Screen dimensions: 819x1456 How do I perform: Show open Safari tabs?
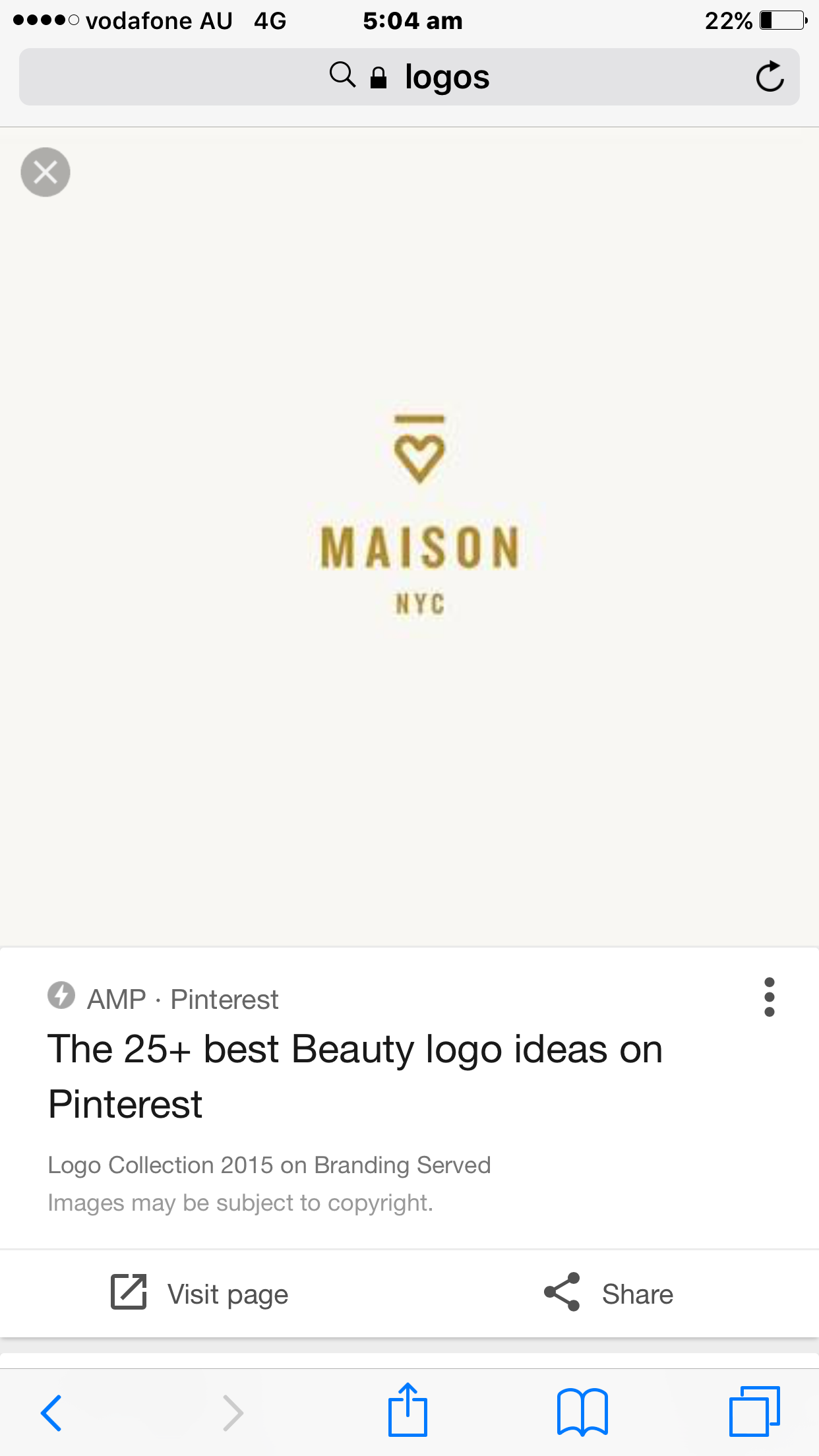[x=754, y=1412]
